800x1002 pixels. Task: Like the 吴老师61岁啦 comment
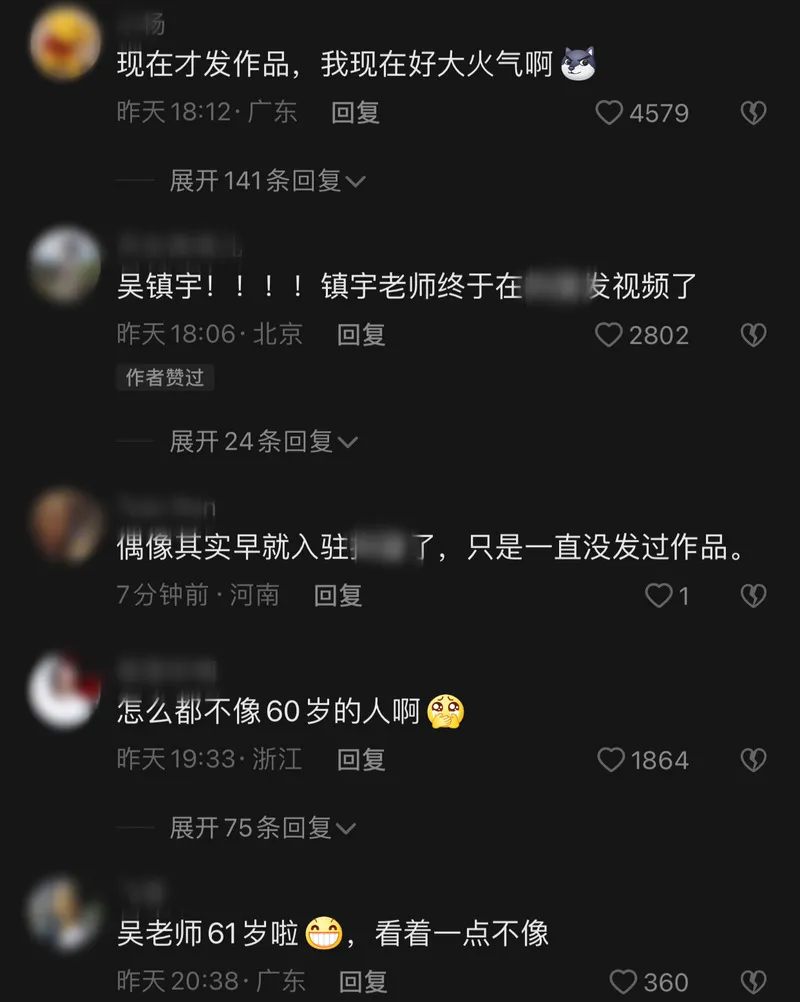click(x=625, y=981)
